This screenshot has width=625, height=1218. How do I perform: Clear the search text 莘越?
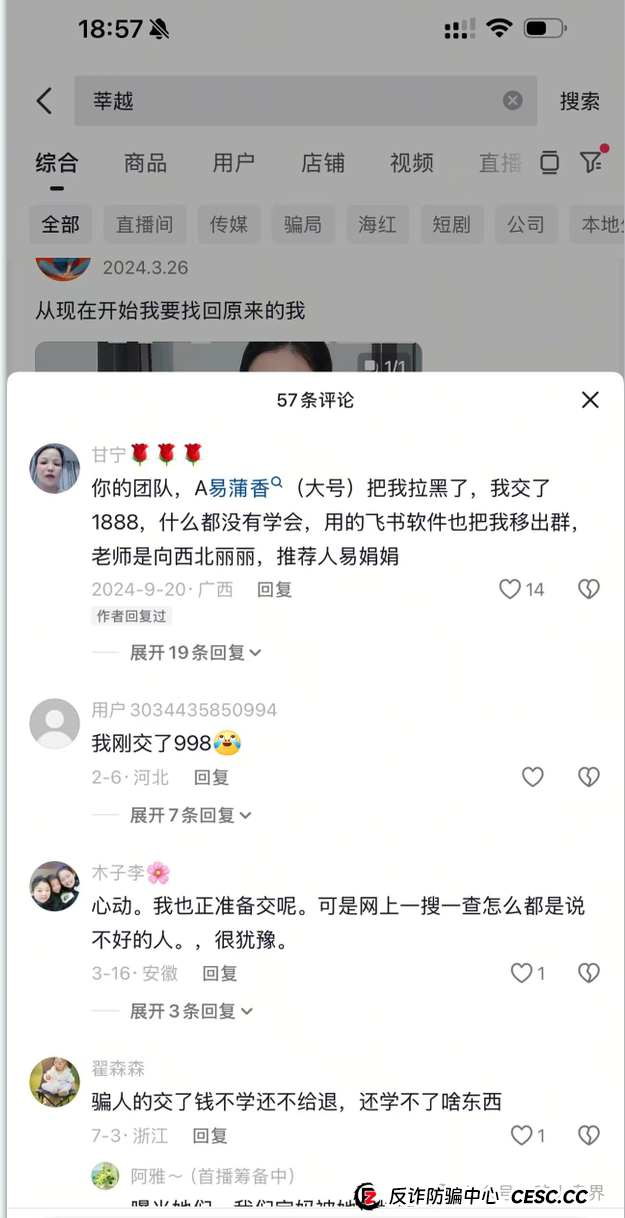[512, 100]
